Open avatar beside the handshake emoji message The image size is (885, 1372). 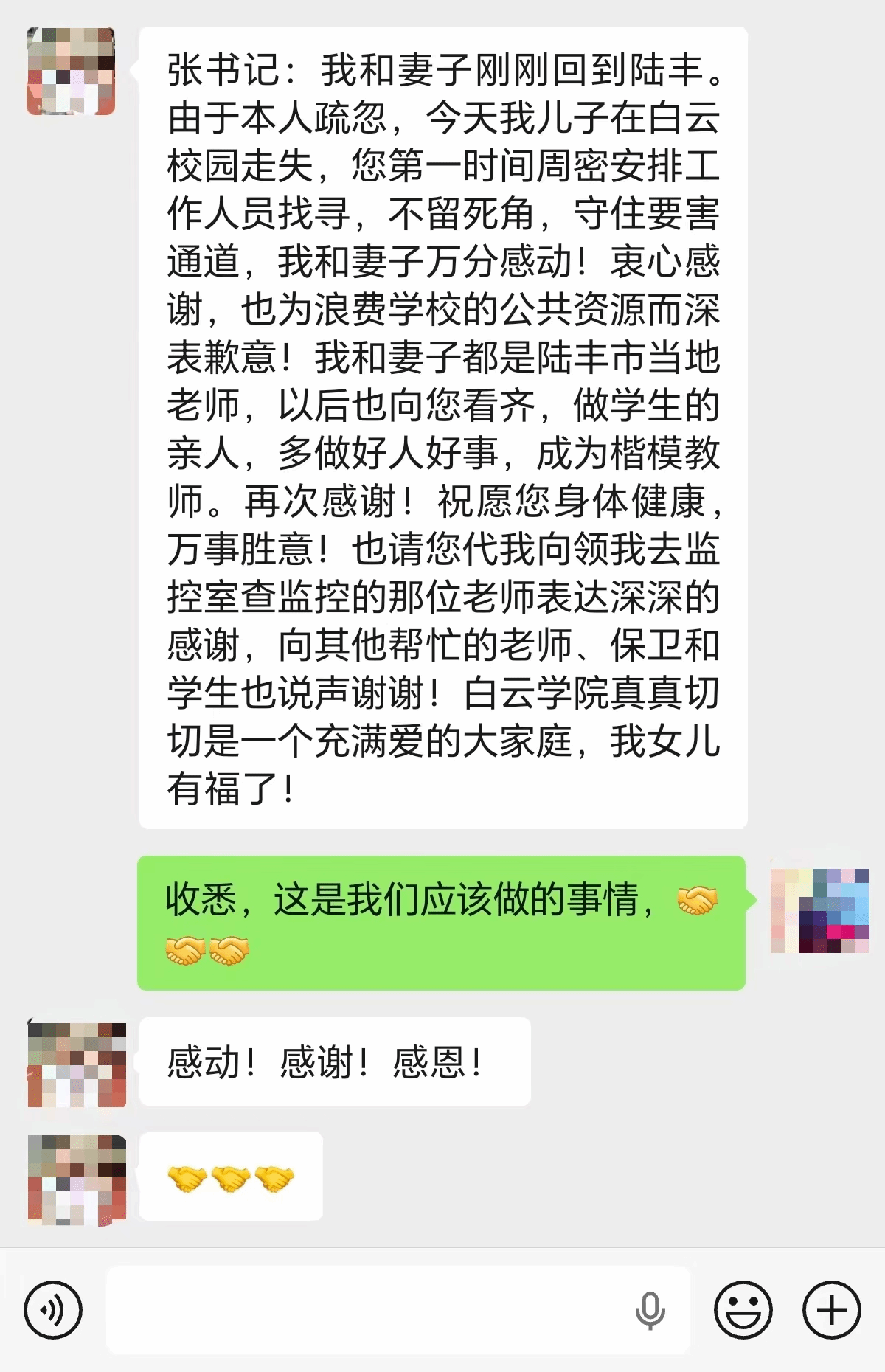(x=77, y=1179)
